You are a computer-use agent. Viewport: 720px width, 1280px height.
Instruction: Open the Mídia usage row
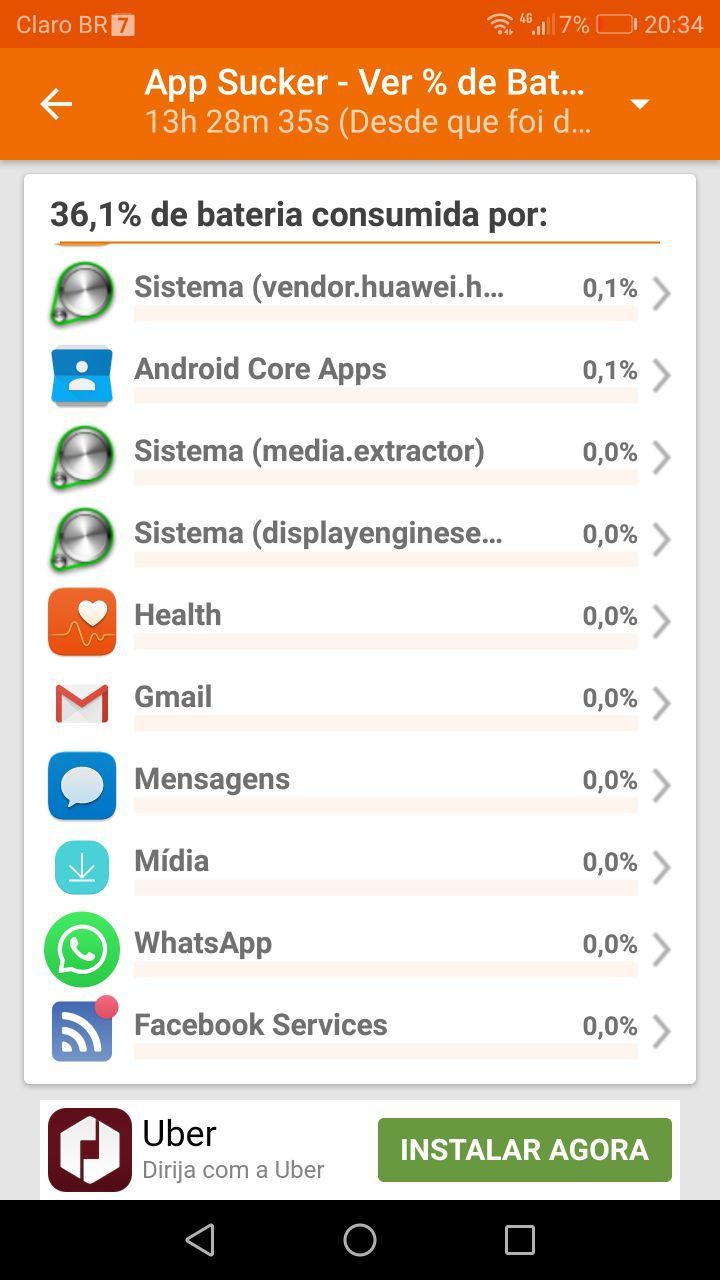(x=360, y=866)
